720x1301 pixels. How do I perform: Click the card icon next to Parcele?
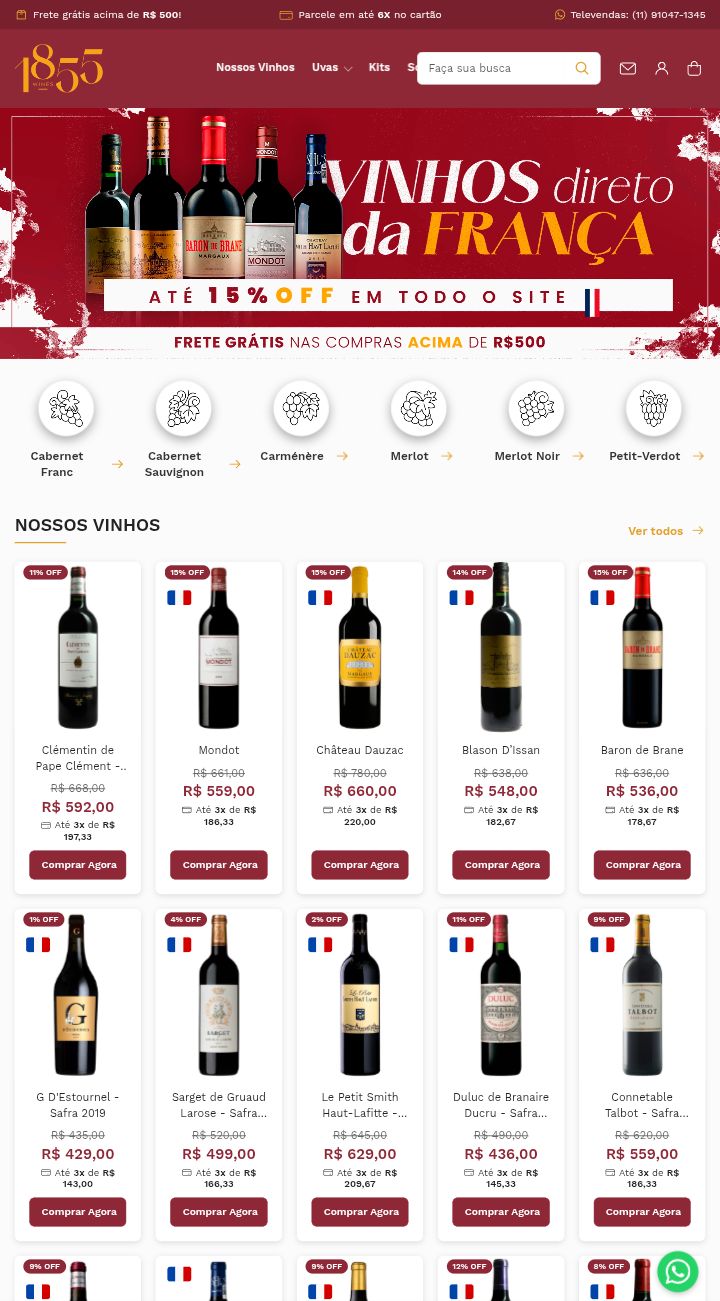[285, 14]
